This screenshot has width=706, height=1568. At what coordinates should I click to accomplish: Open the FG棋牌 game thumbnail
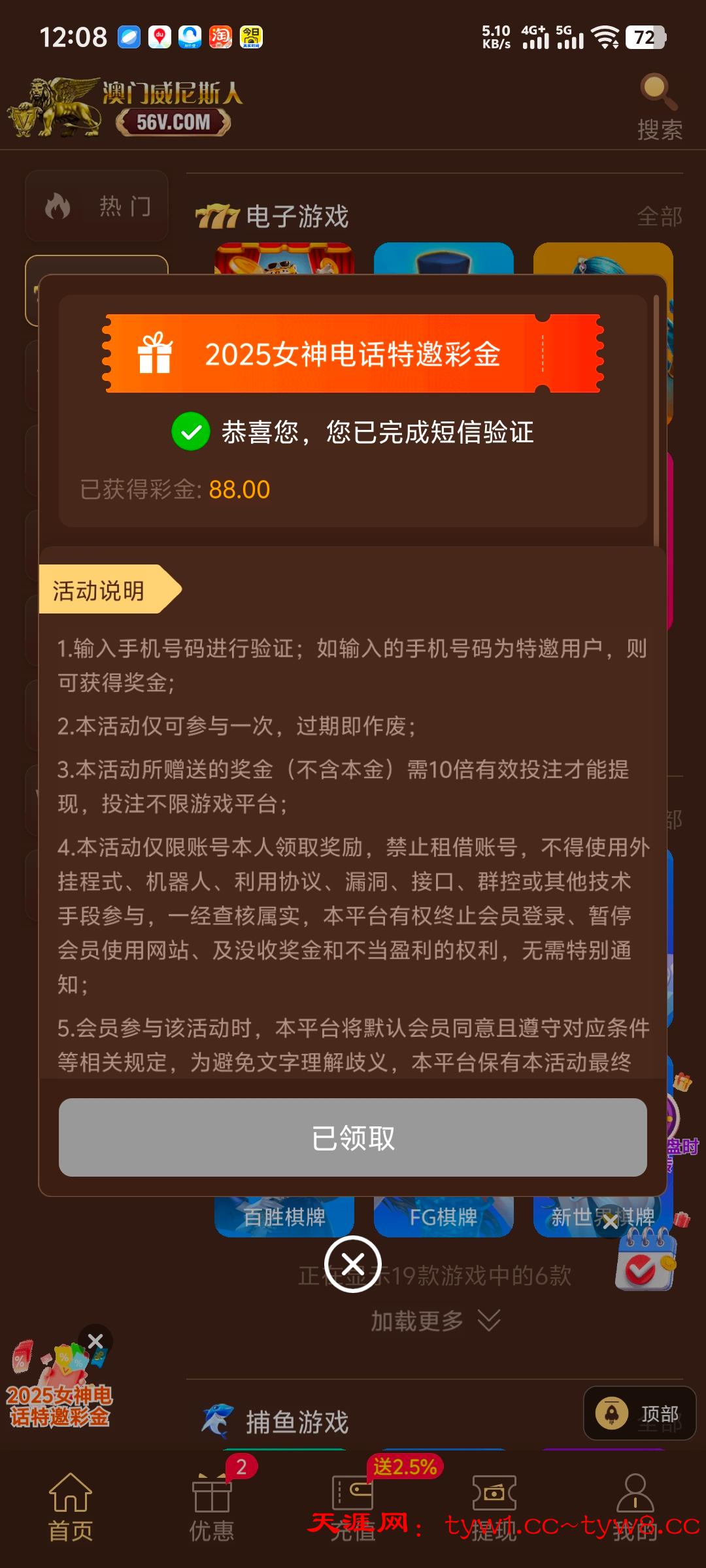tap(445, 1215)
